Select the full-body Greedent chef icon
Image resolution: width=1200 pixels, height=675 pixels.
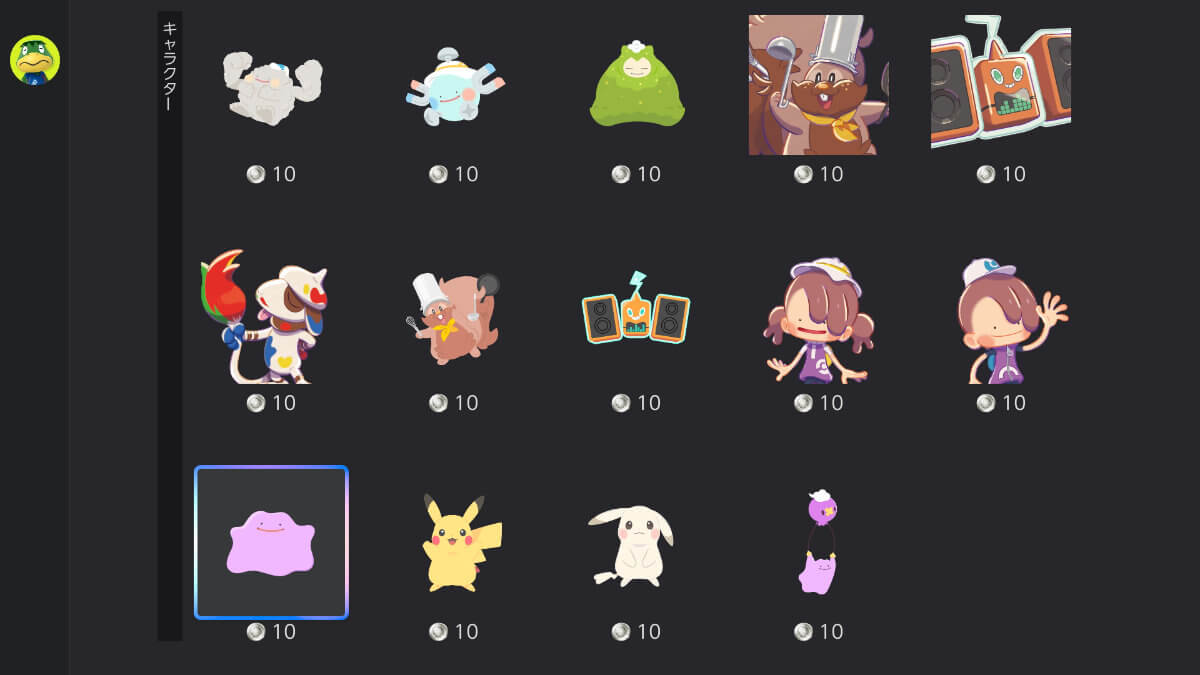click(454, 318)
